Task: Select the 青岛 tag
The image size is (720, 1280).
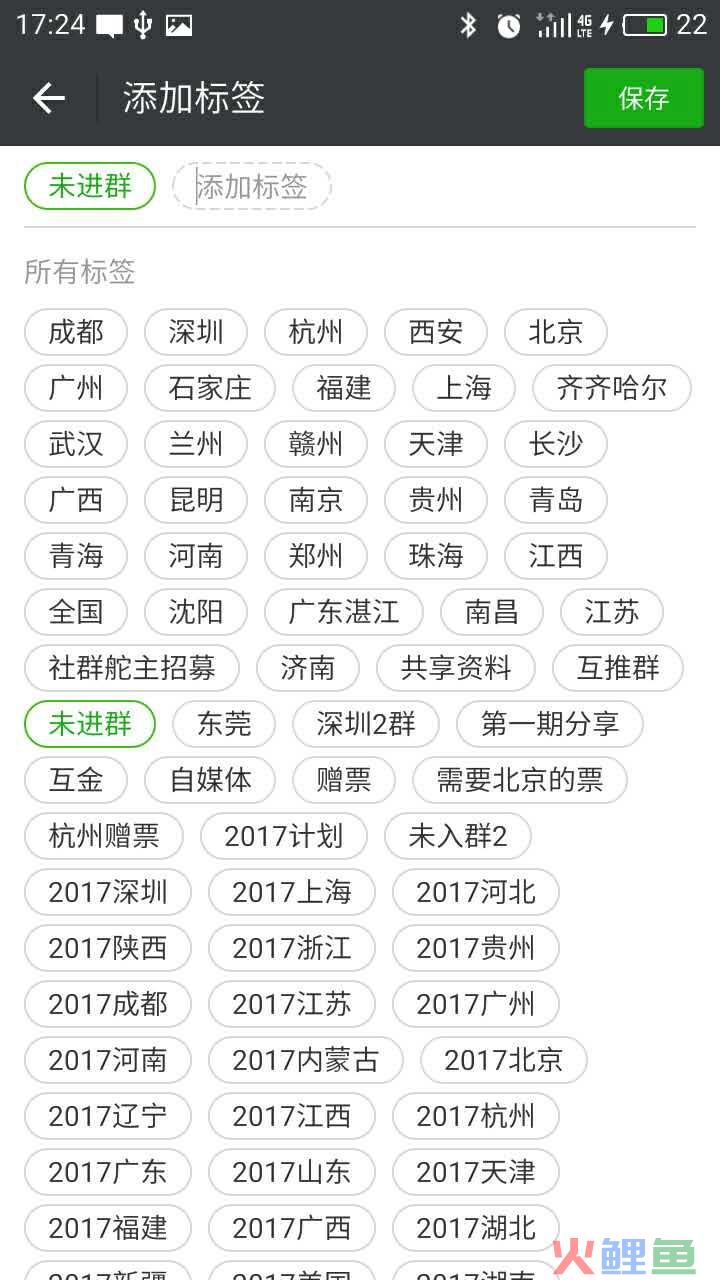Action: 556,500
